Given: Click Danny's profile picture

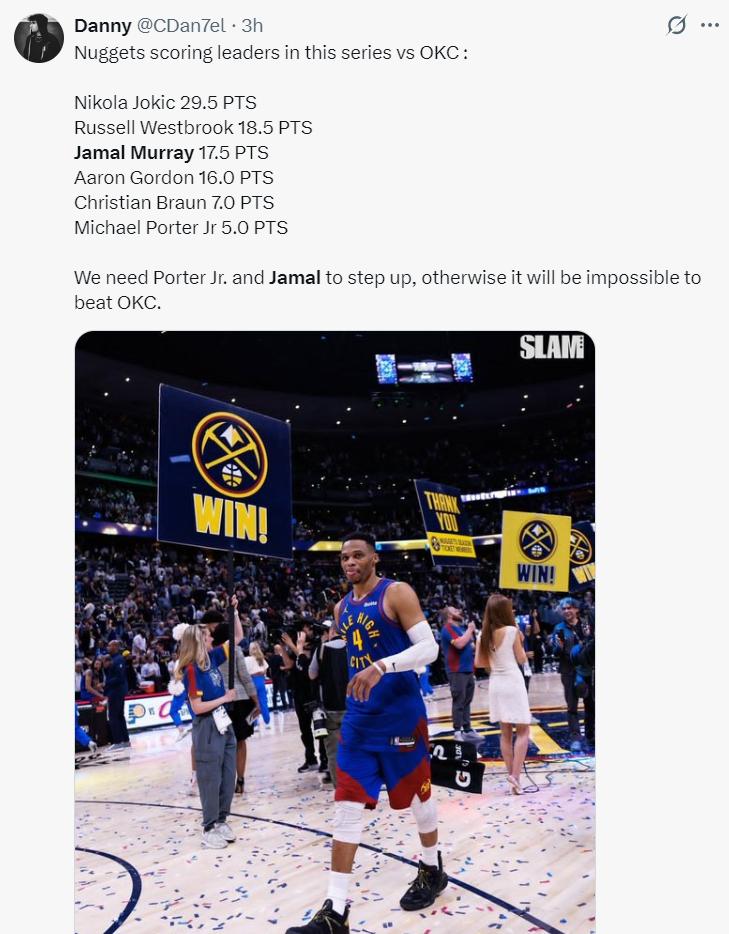Looking at the screenshot, I should 38,36.
